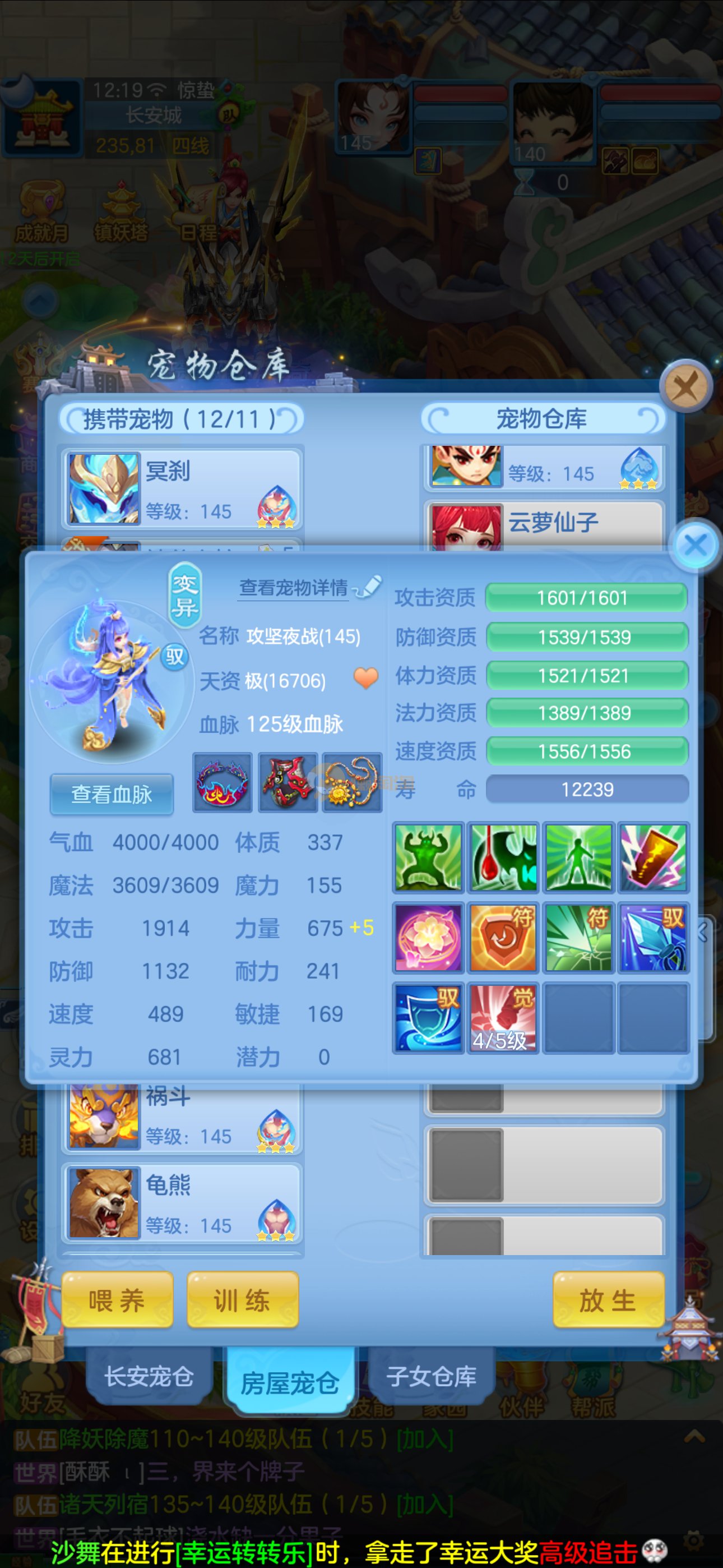
Task: Tap the 喂养 button
Action: pyautogui.click(x=117, y=1301)
